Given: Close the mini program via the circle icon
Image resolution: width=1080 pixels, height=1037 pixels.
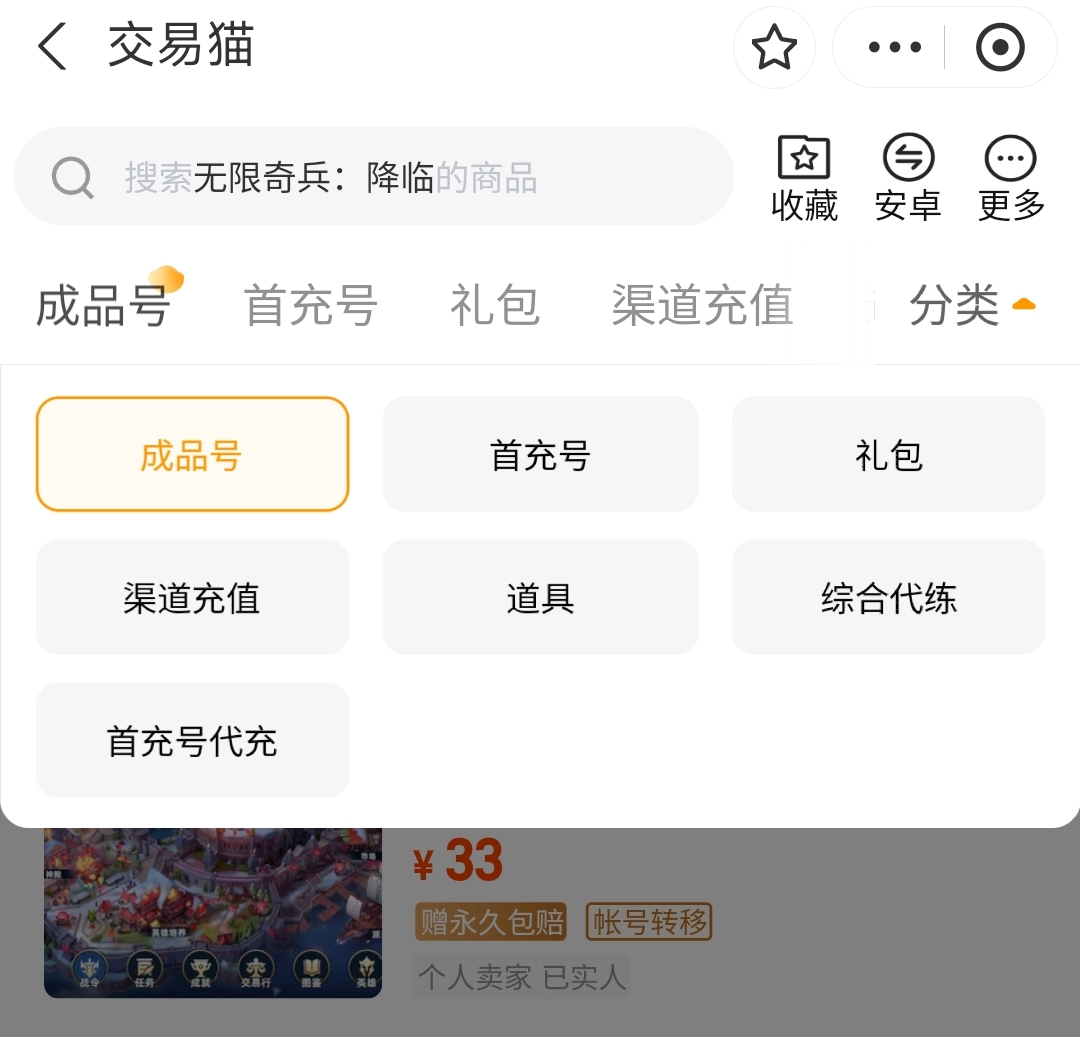Looking at the screenshot, I should pos(1000,48).
